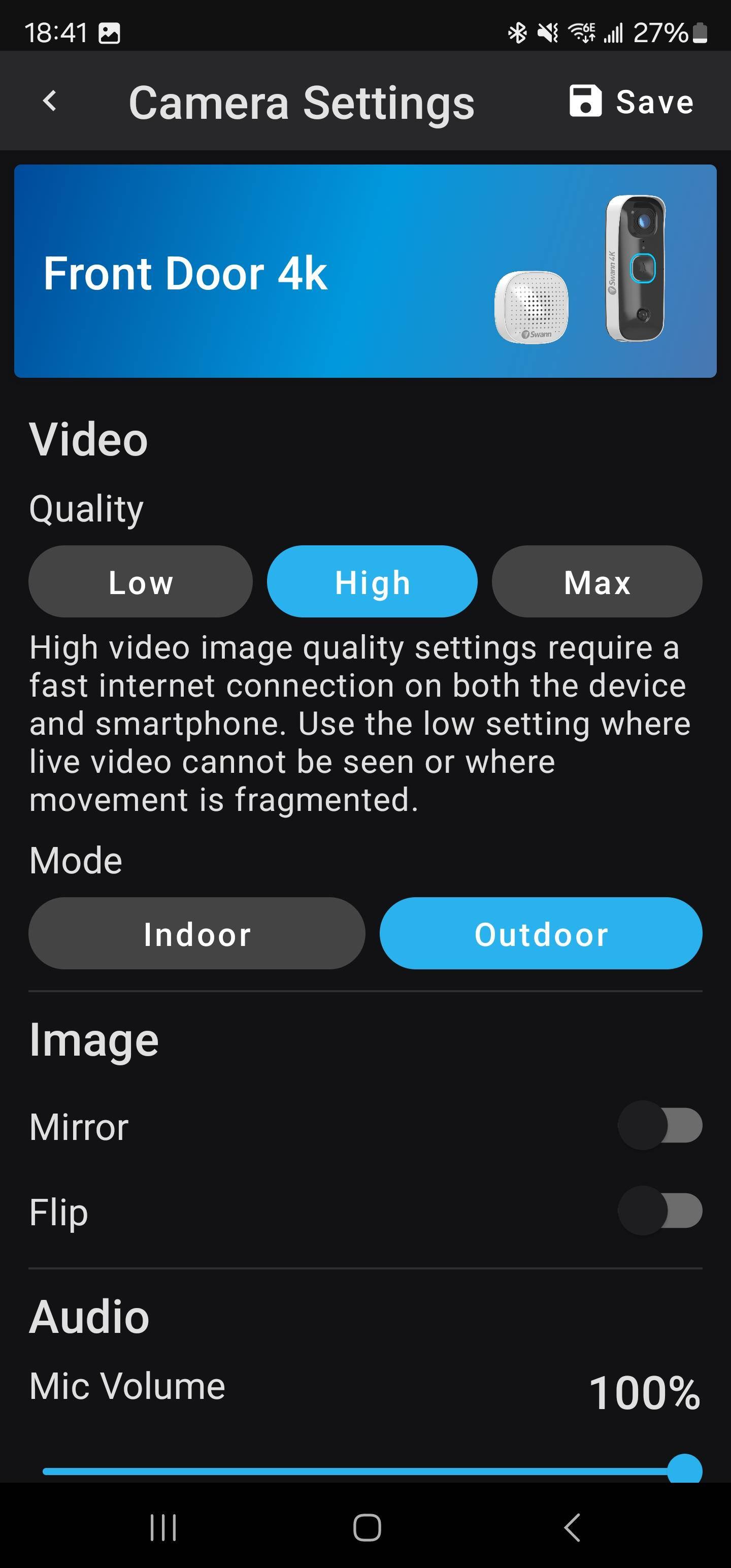The height and width of the screenshot is (1568, 731).
Task: Choose High video quality
Action: click(372, 581)
